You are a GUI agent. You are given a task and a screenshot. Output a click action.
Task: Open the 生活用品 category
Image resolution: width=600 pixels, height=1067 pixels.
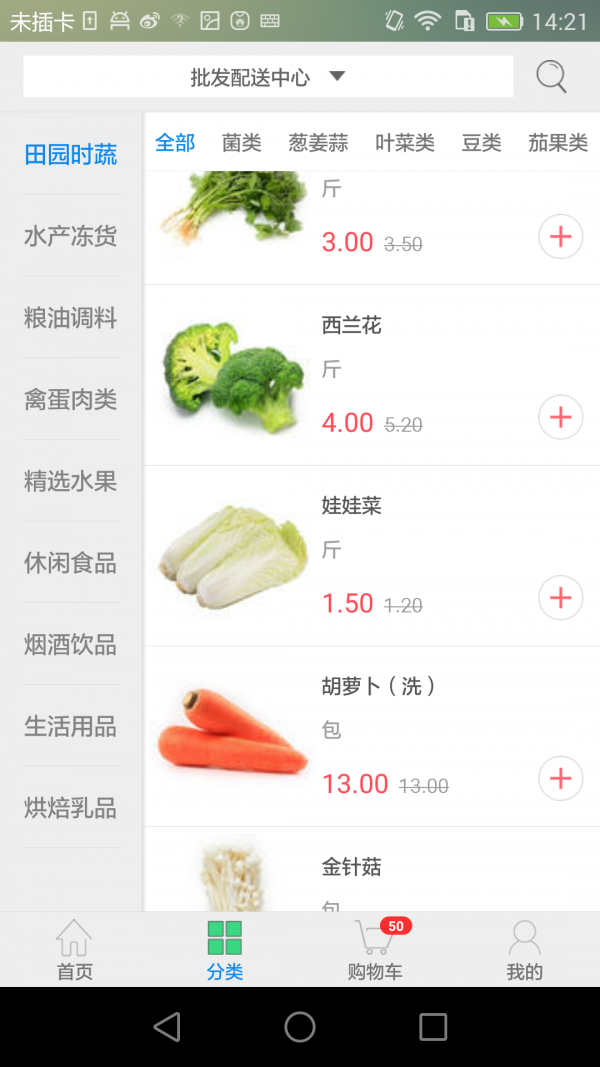coord(71,727)
